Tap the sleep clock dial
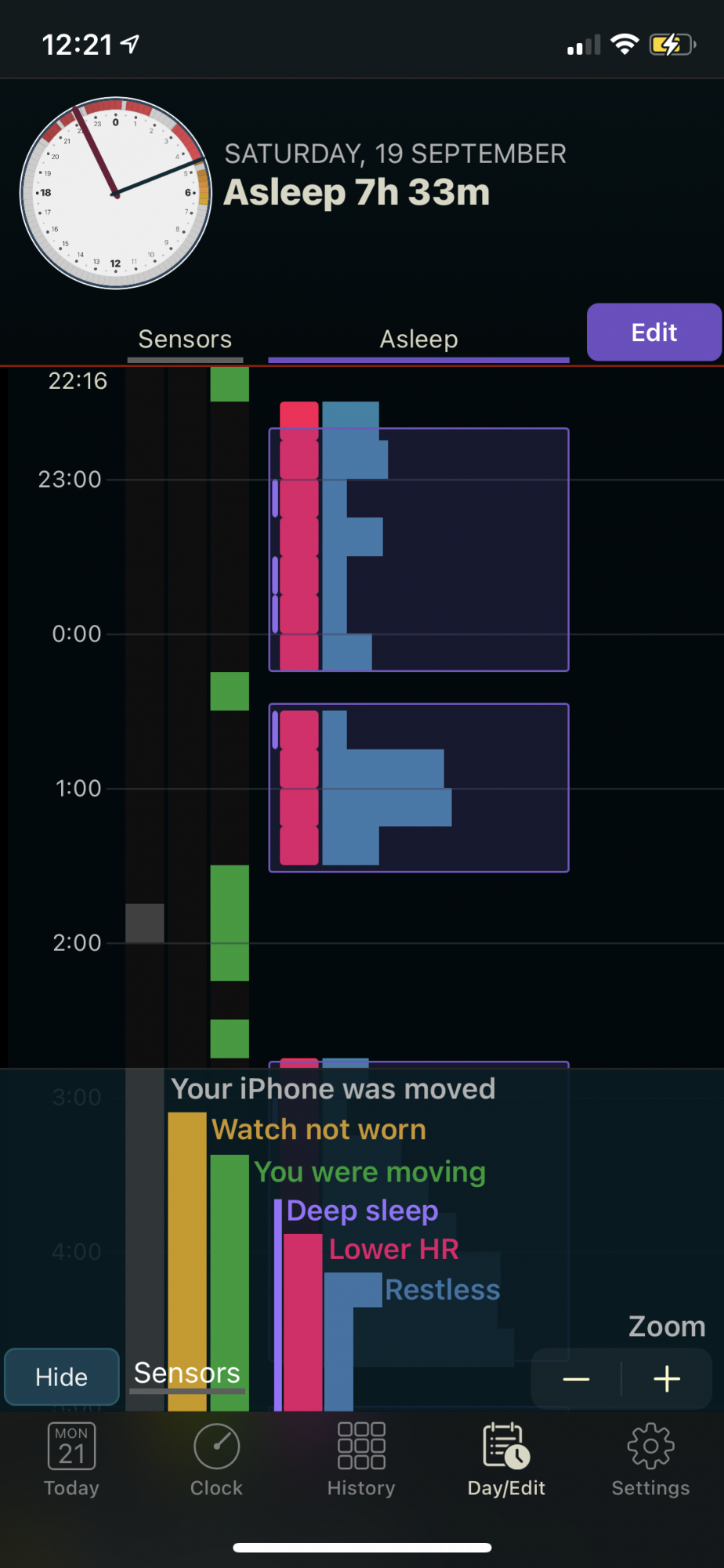Image resolution: width=724 pixels, height=1568 pixels. [116, 193]
